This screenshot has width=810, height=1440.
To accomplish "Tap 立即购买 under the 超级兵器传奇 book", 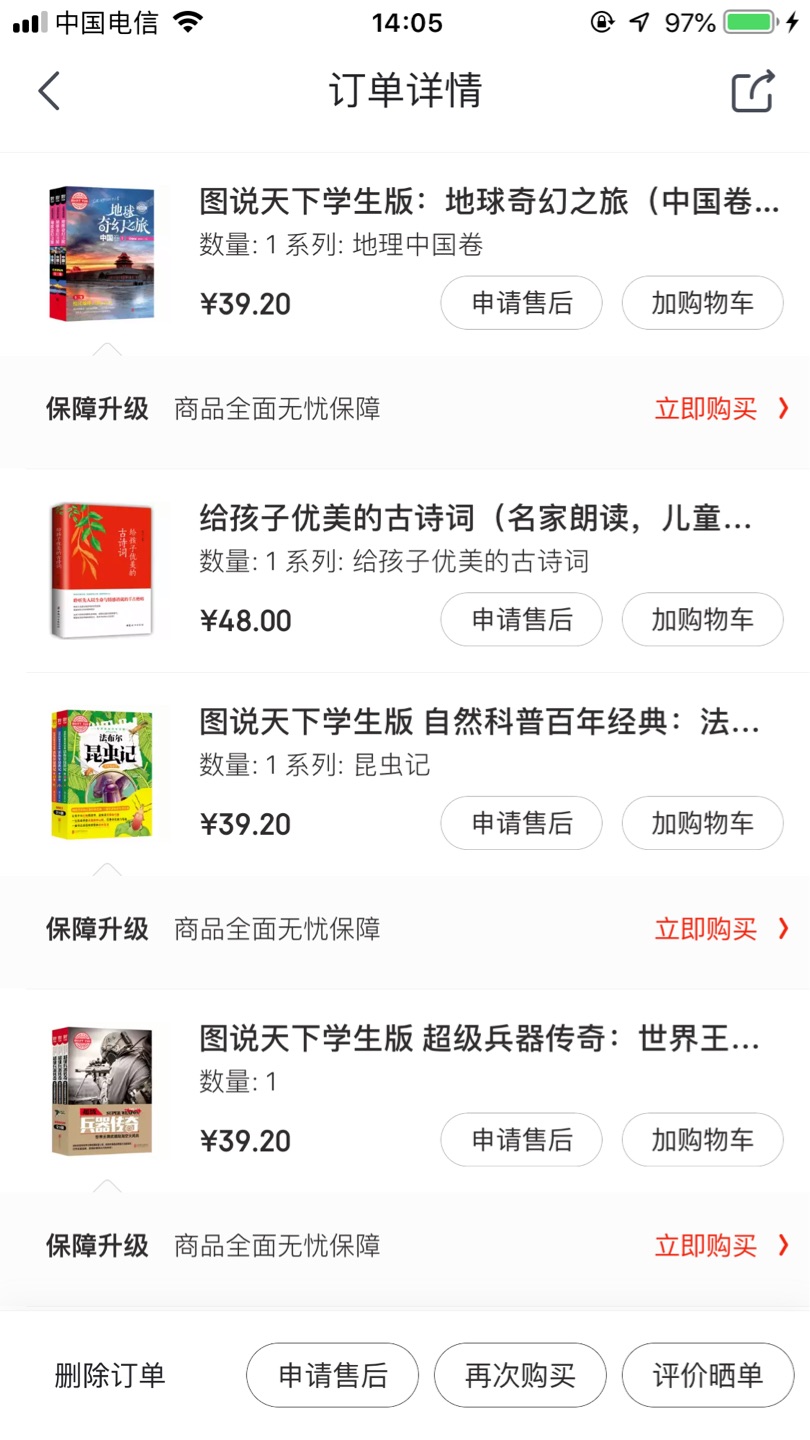I will point(720,1246).
